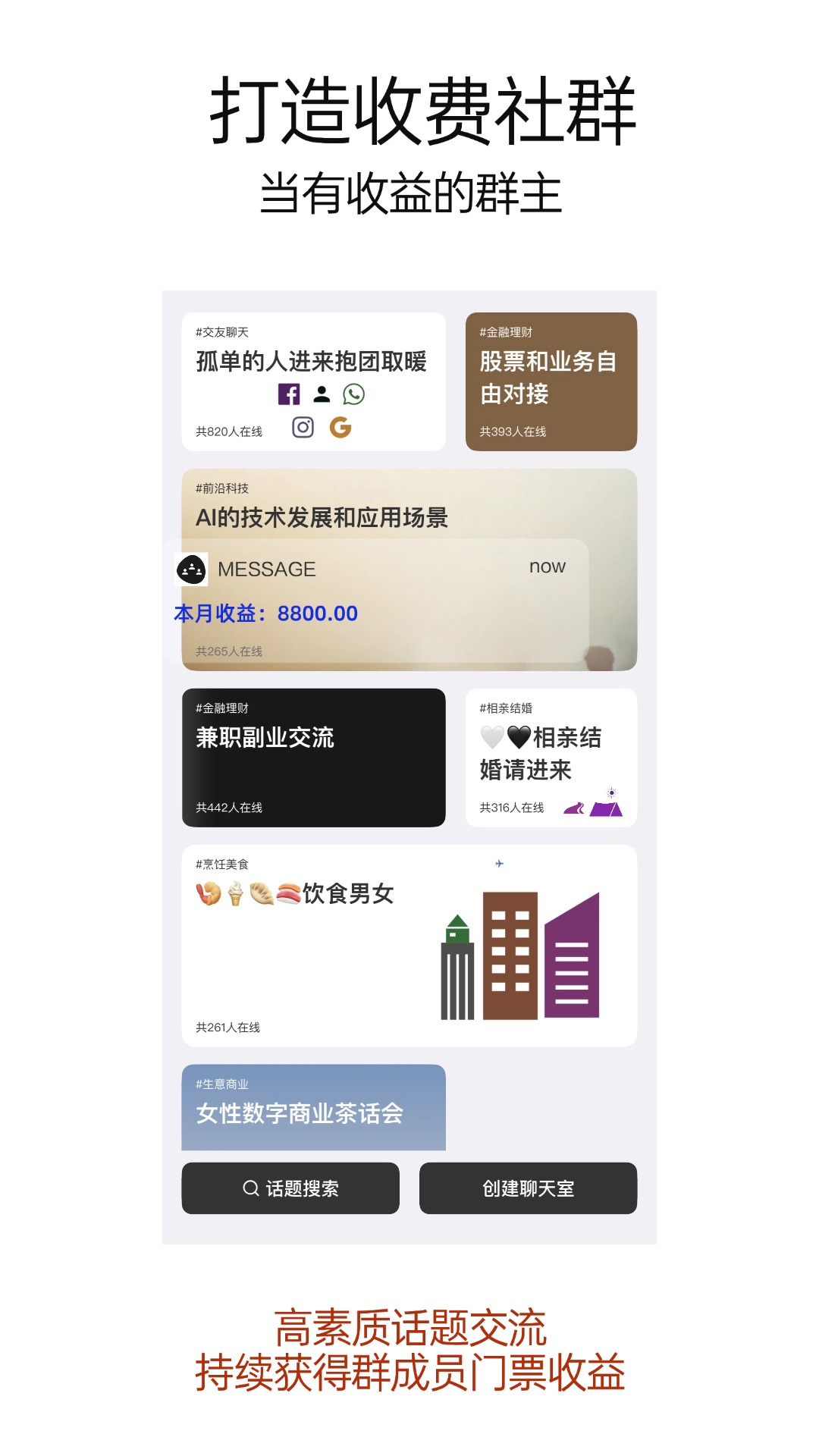Select the #烹饪美食 topic tag
This screenshot has height=1456, width=819.
[222, 864]
